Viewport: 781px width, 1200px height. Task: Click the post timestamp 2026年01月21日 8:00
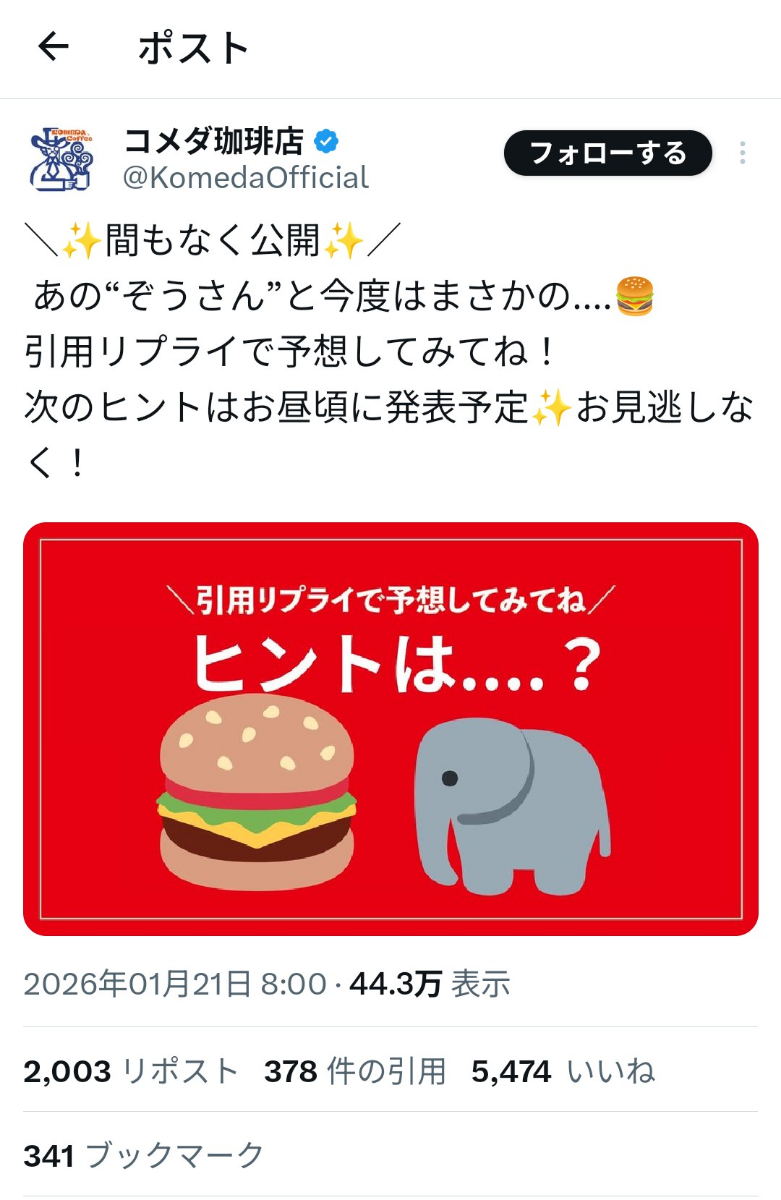click(x=180, y=984)
